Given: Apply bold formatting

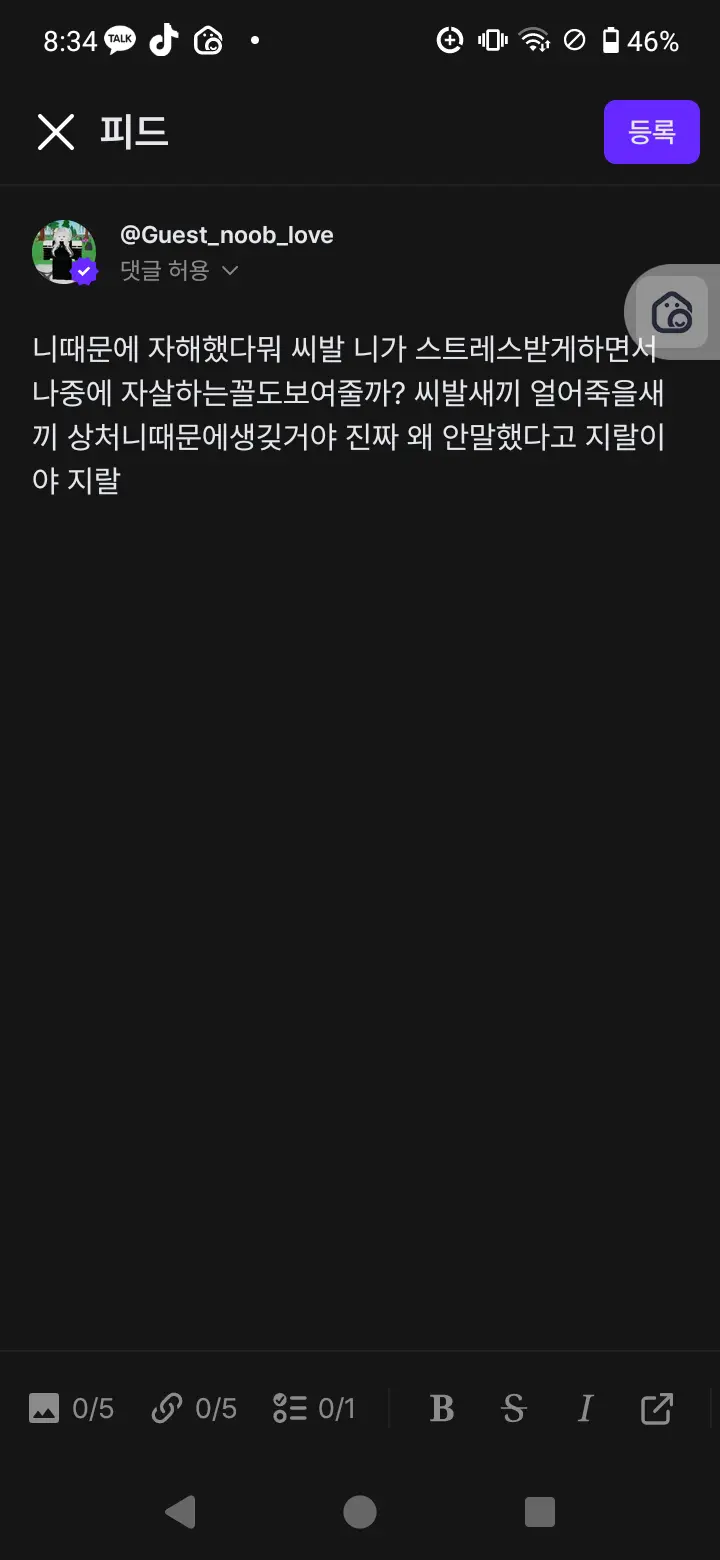Looking at the screenshot, I should 441,1409.
